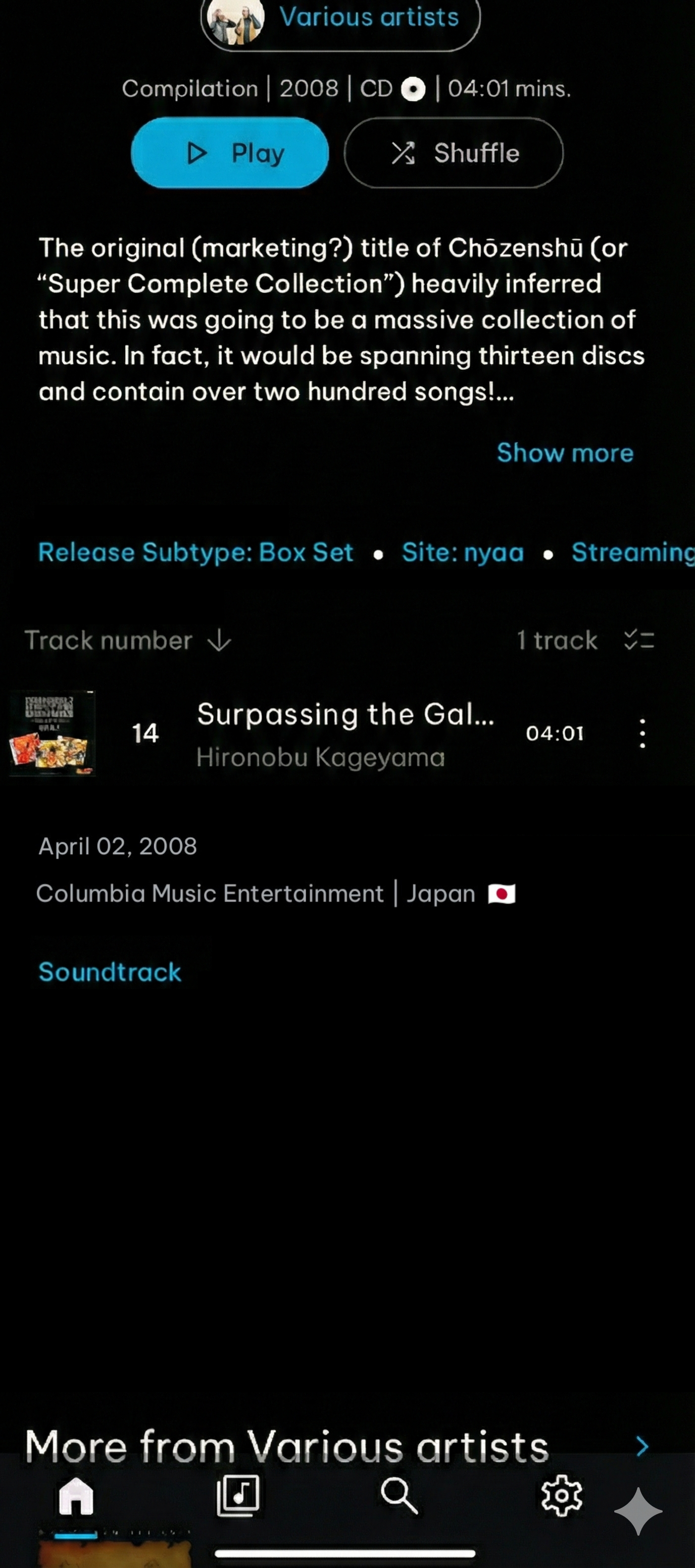This screenshot has width=695, height=1568.
Task: Expand description with Show more
Action: 565,453
